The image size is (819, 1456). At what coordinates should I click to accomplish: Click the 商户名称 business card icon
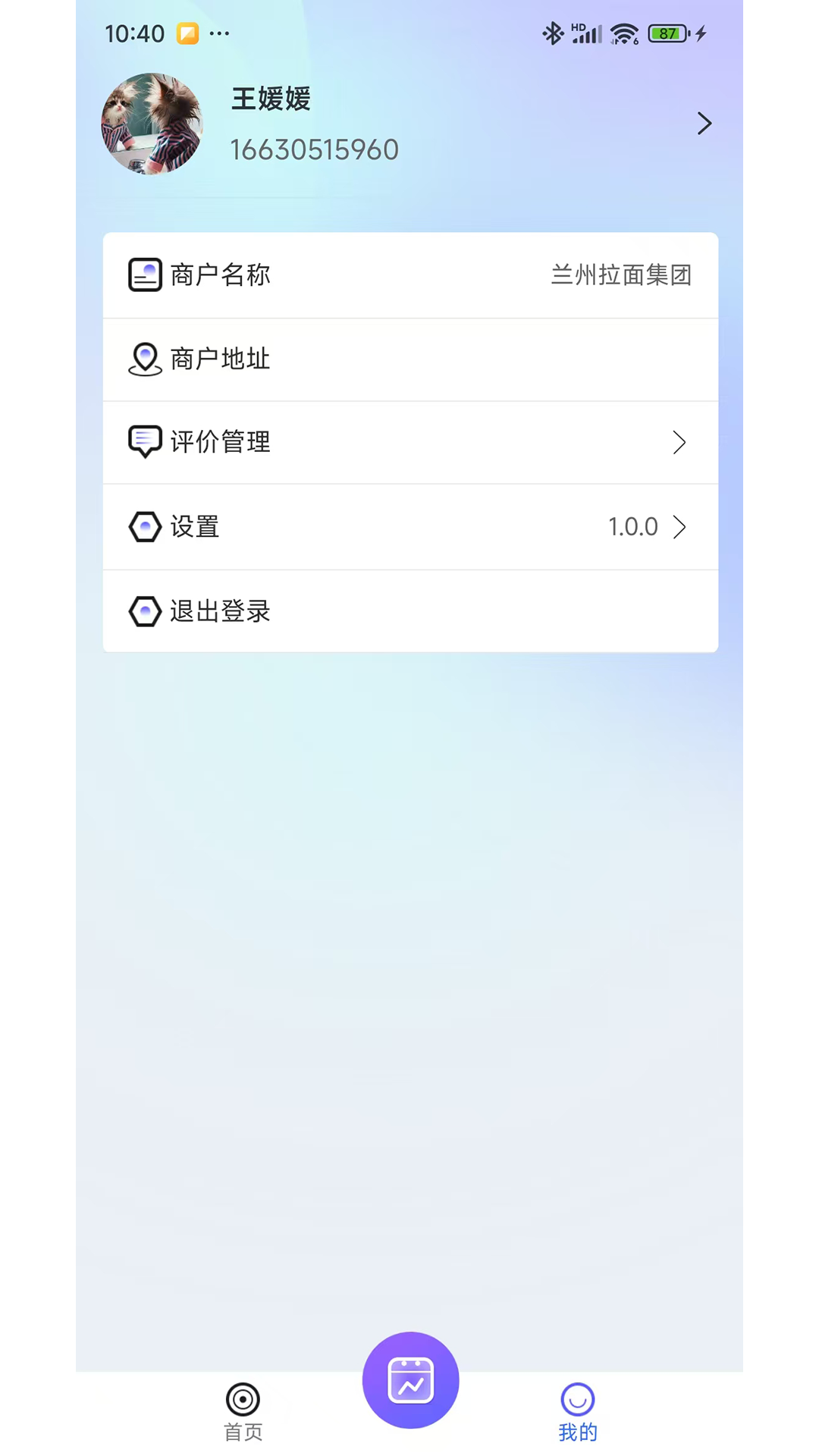(x=145, y=275)
